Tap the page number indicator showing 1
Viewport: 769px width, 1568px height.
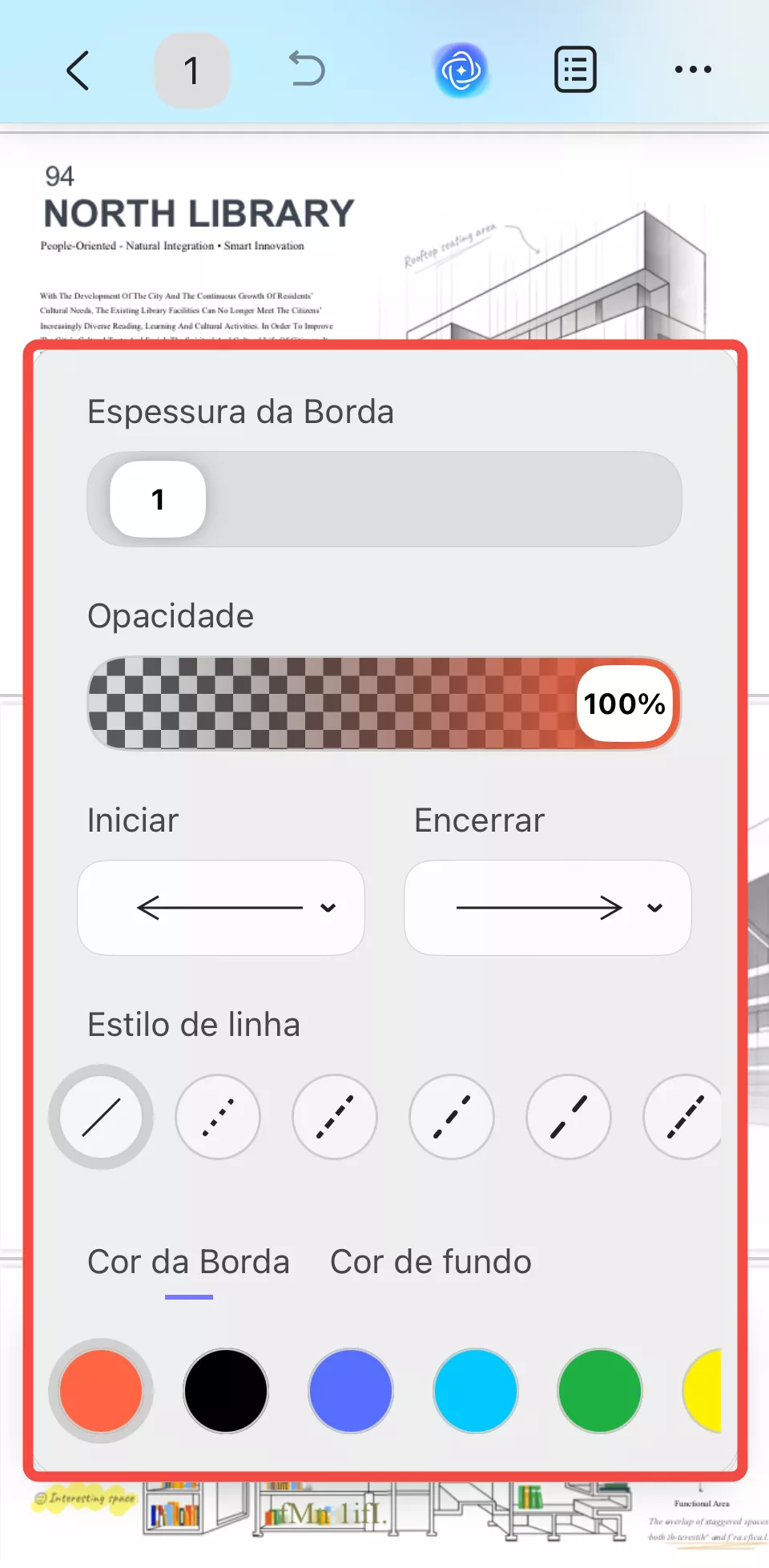(x=192, y=70)
